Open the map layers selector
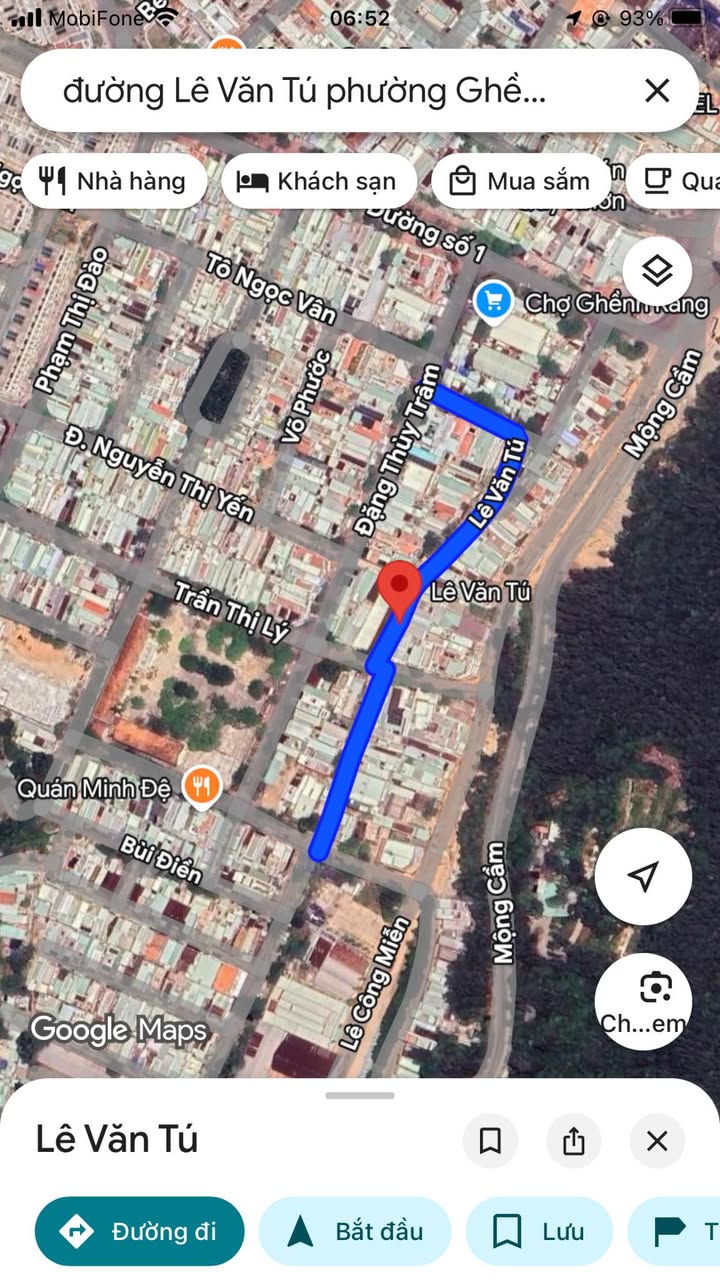This screenshot has height=1280, width=720. click(x=657, y=271)
